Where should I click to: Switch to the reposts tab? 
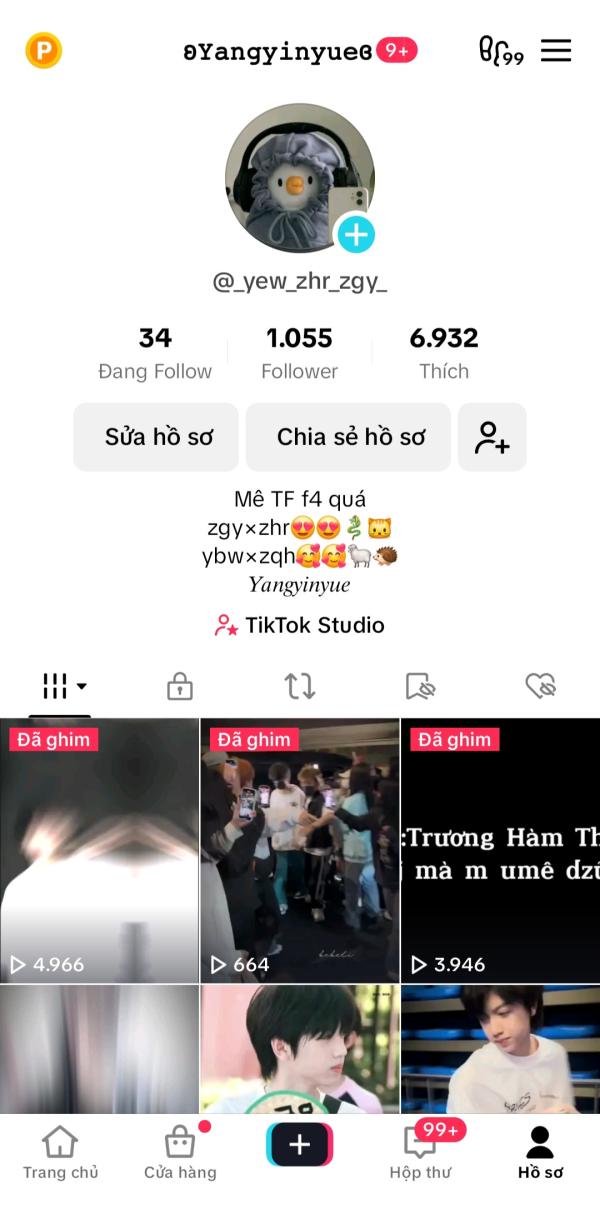(300, 686)
